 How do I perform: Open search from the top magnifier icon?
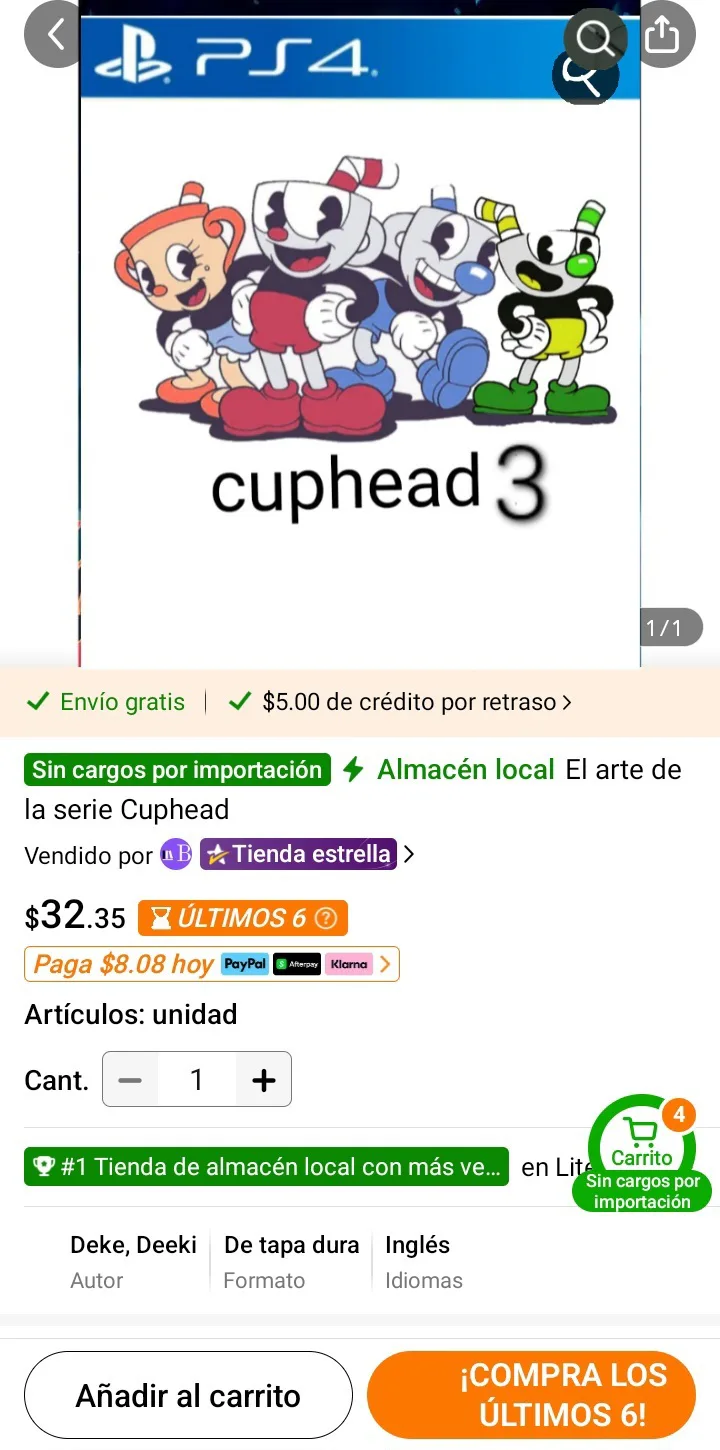tap(596, 38)
